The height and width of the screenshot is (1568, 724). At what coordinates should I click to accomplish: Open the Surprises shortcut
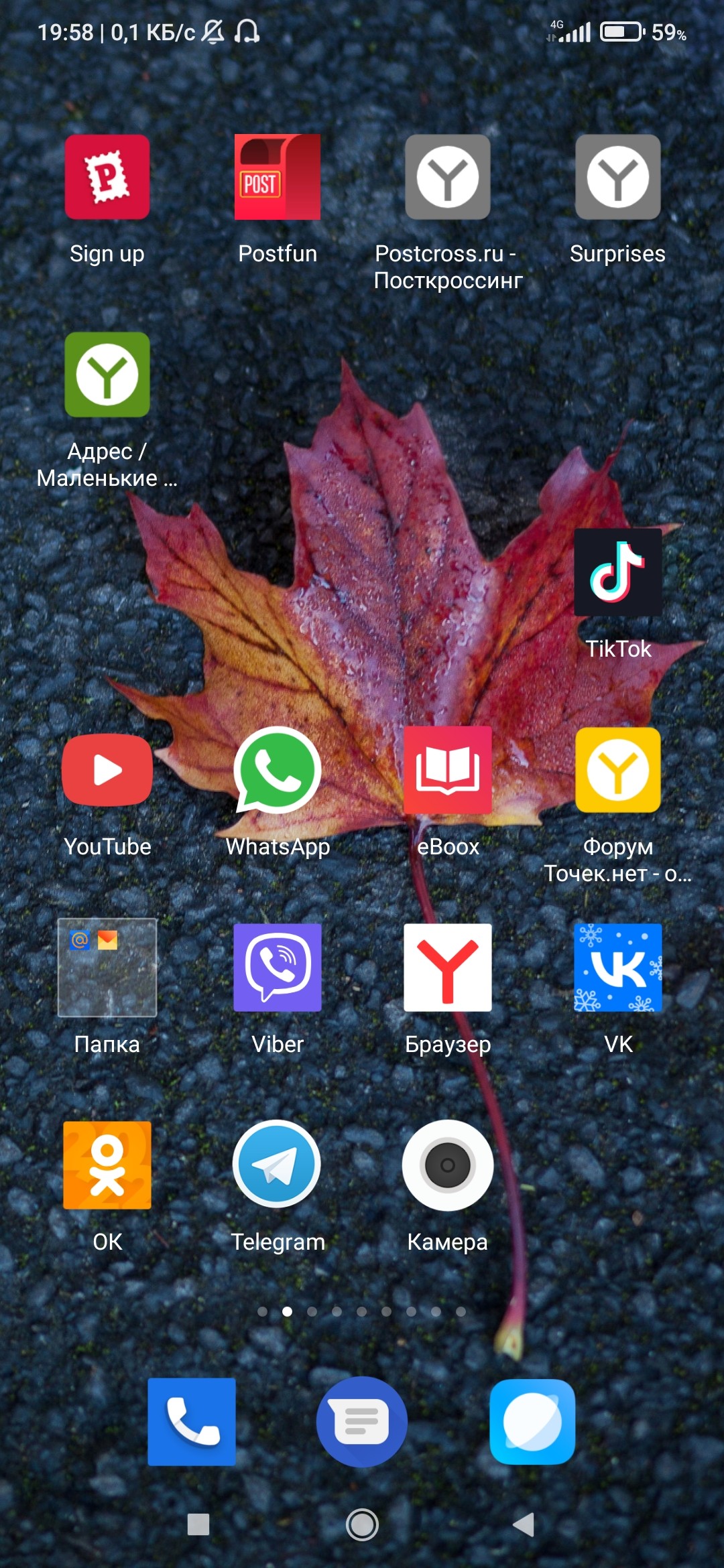coord(618,177)
